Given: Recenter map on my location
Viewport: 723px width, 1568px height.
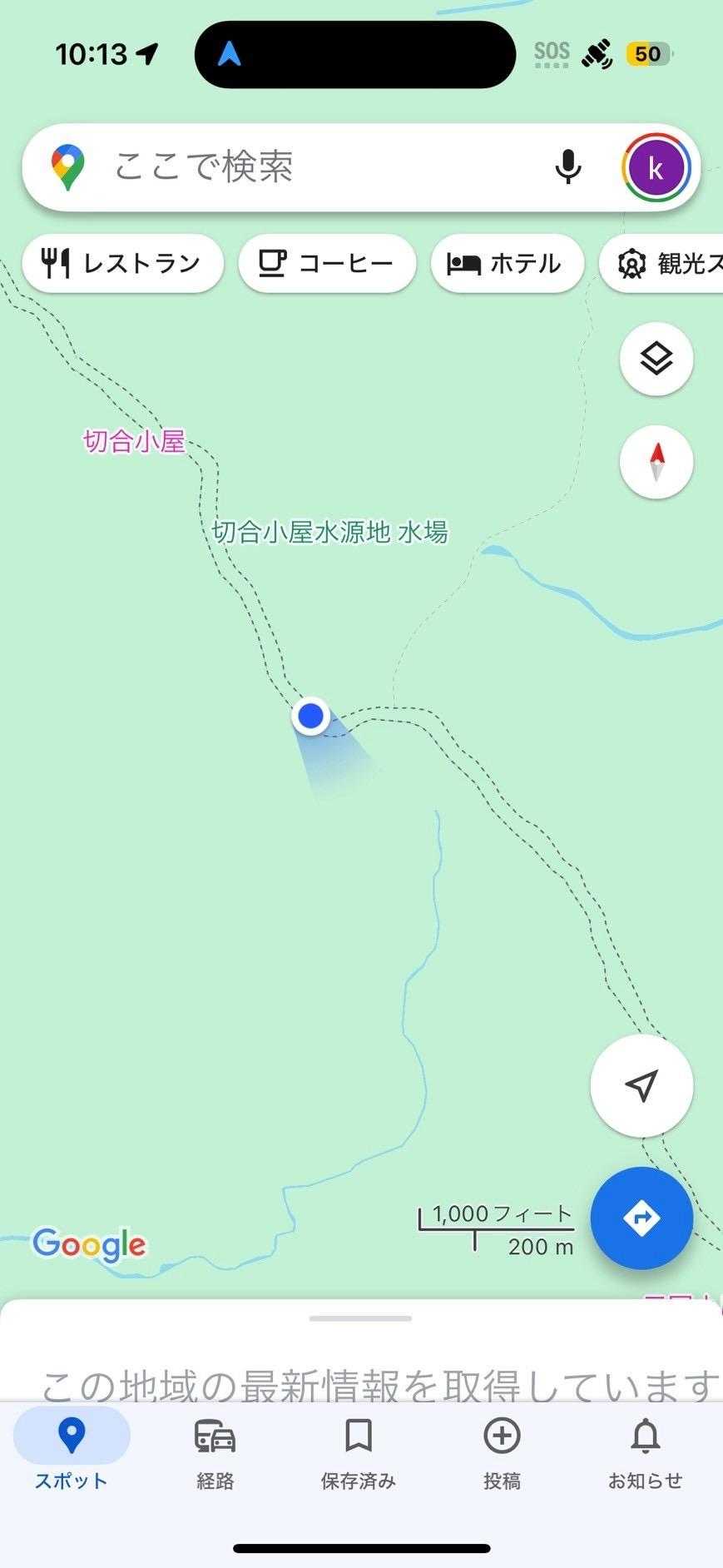Looking at the screenshot, I should [641, 1085].
